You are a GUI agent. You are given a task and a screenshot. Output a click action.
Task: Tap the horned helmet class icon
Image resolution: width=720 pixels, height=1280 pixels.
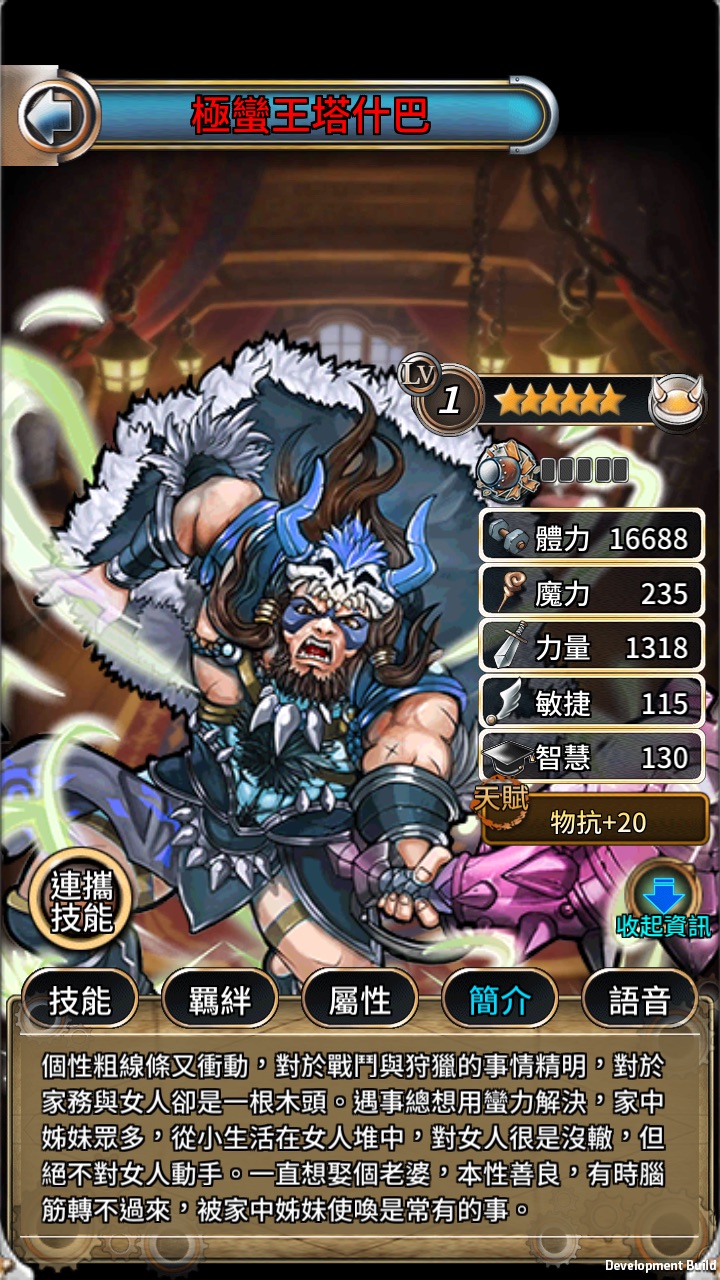(x=675, y=401)
